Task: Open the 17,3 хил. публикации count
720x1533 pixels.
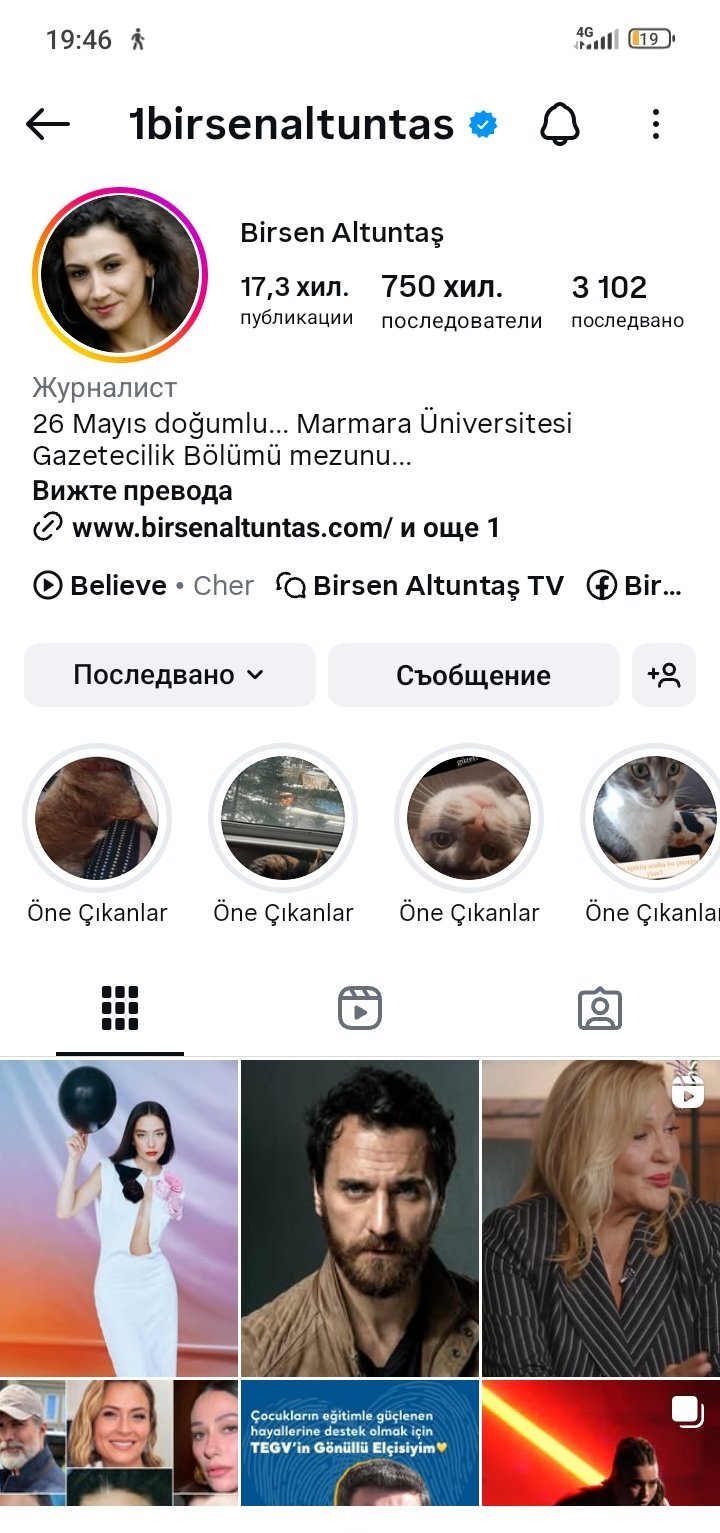Action: (x=296, y=302)
